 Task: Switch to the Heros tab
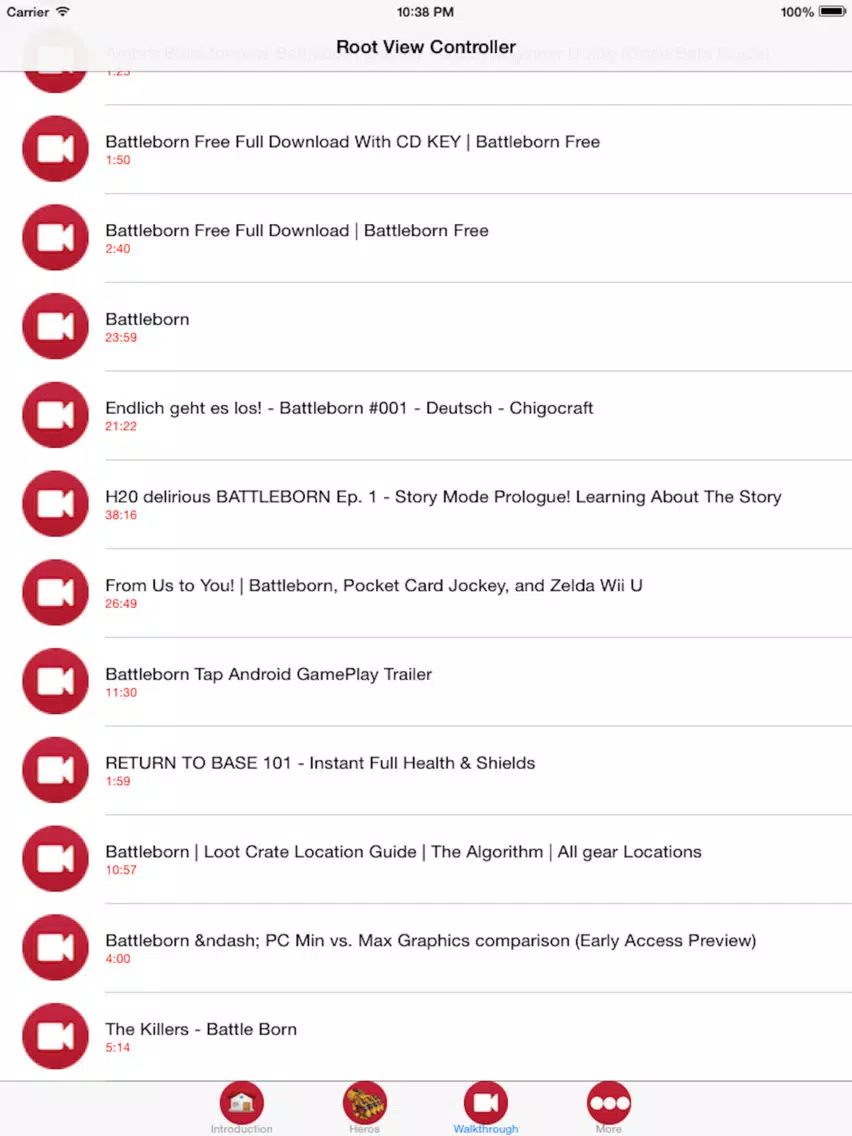[x=364, y=1107]
